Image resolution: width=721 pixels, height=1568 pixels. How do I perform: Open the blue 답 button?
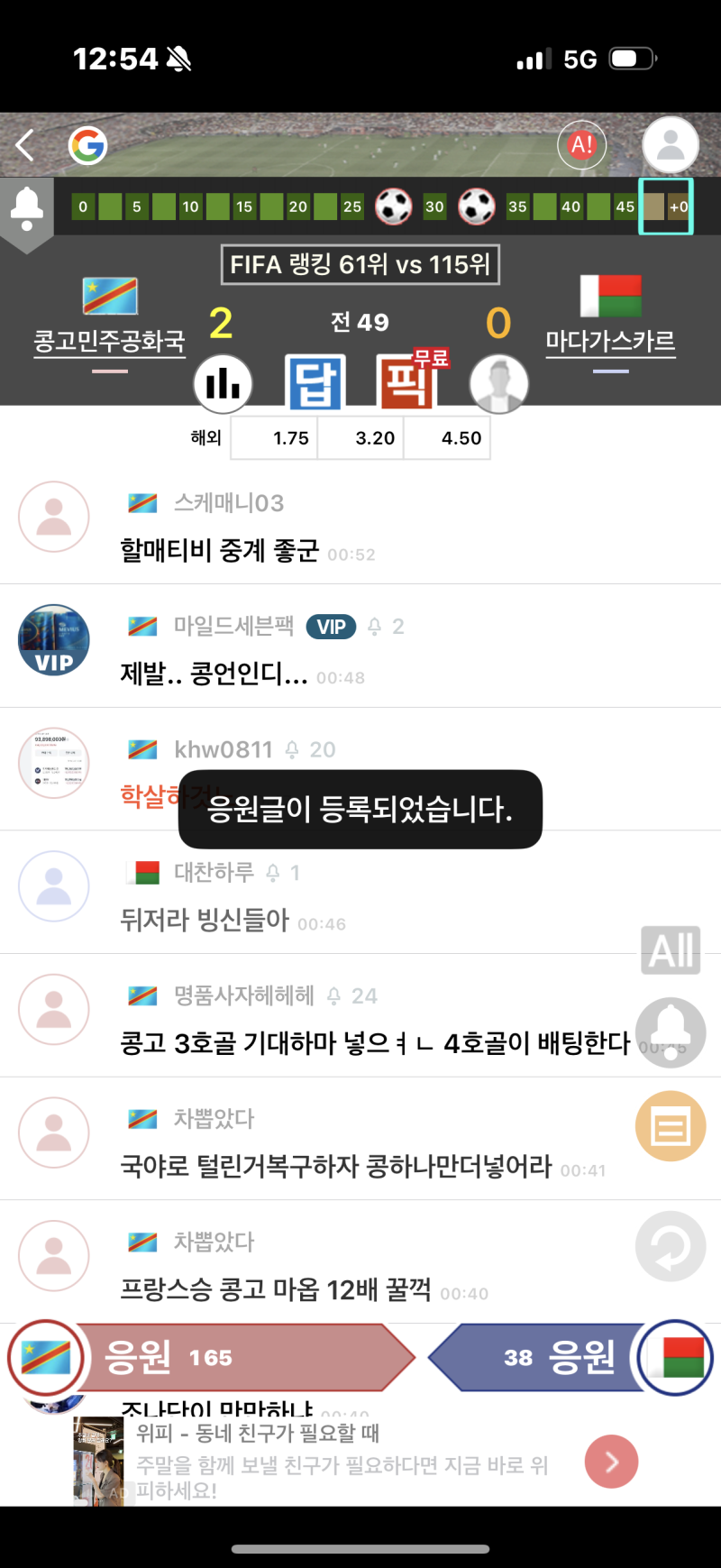(314, 384)
